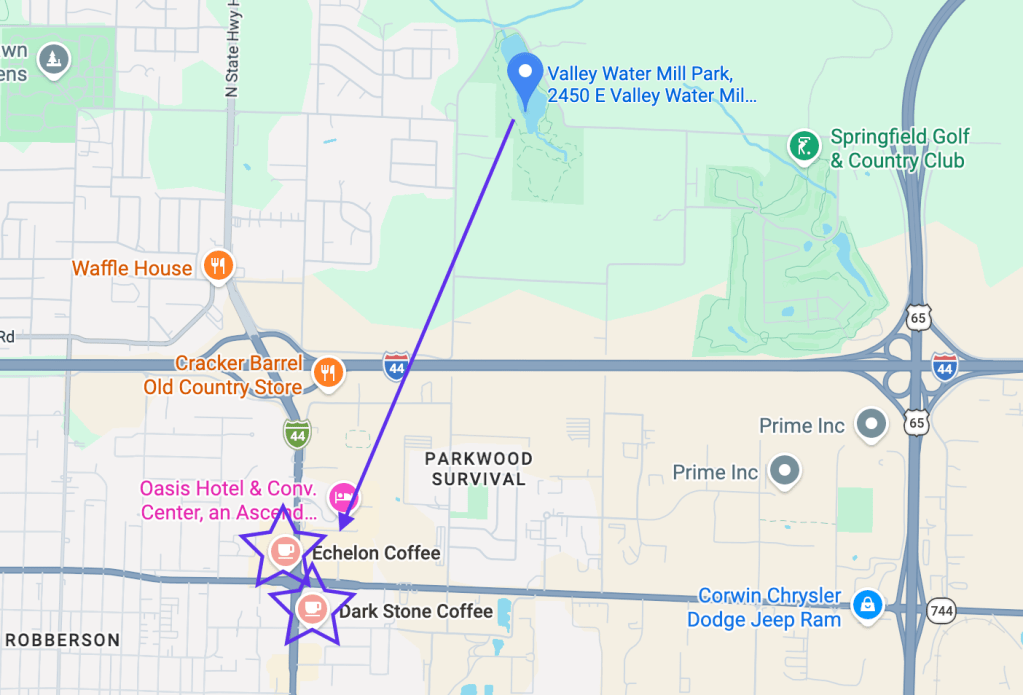The image size is (1023, 695).
Task: Open the Echelon Coffee marker
Action: pos(285,549)
